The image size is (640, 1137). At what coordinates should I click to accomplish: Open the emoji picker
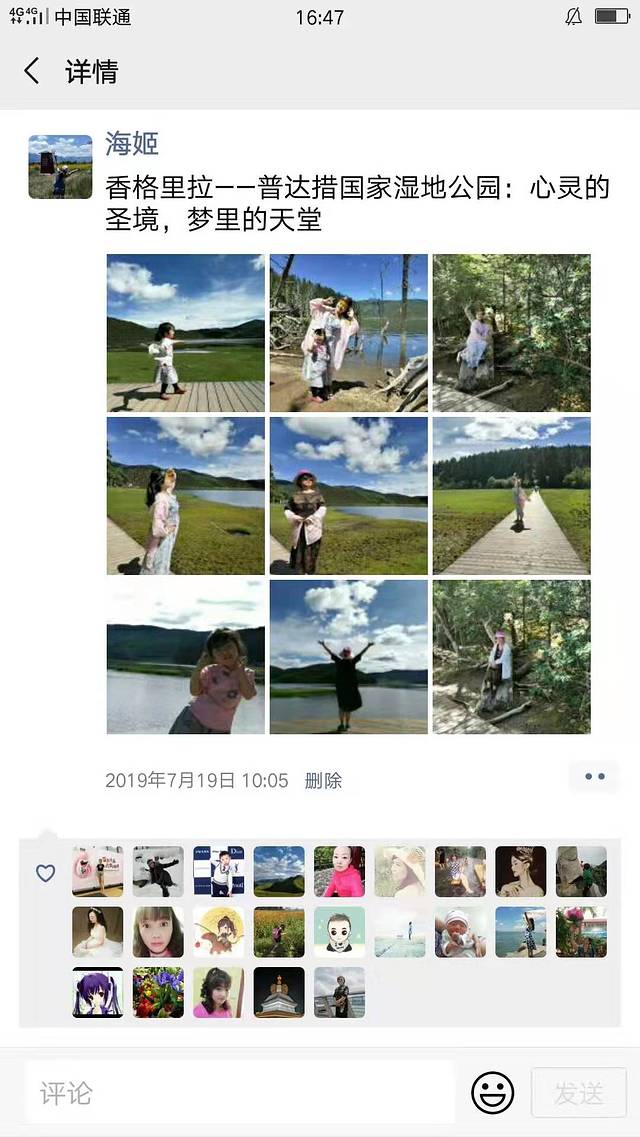[492, 1093]
